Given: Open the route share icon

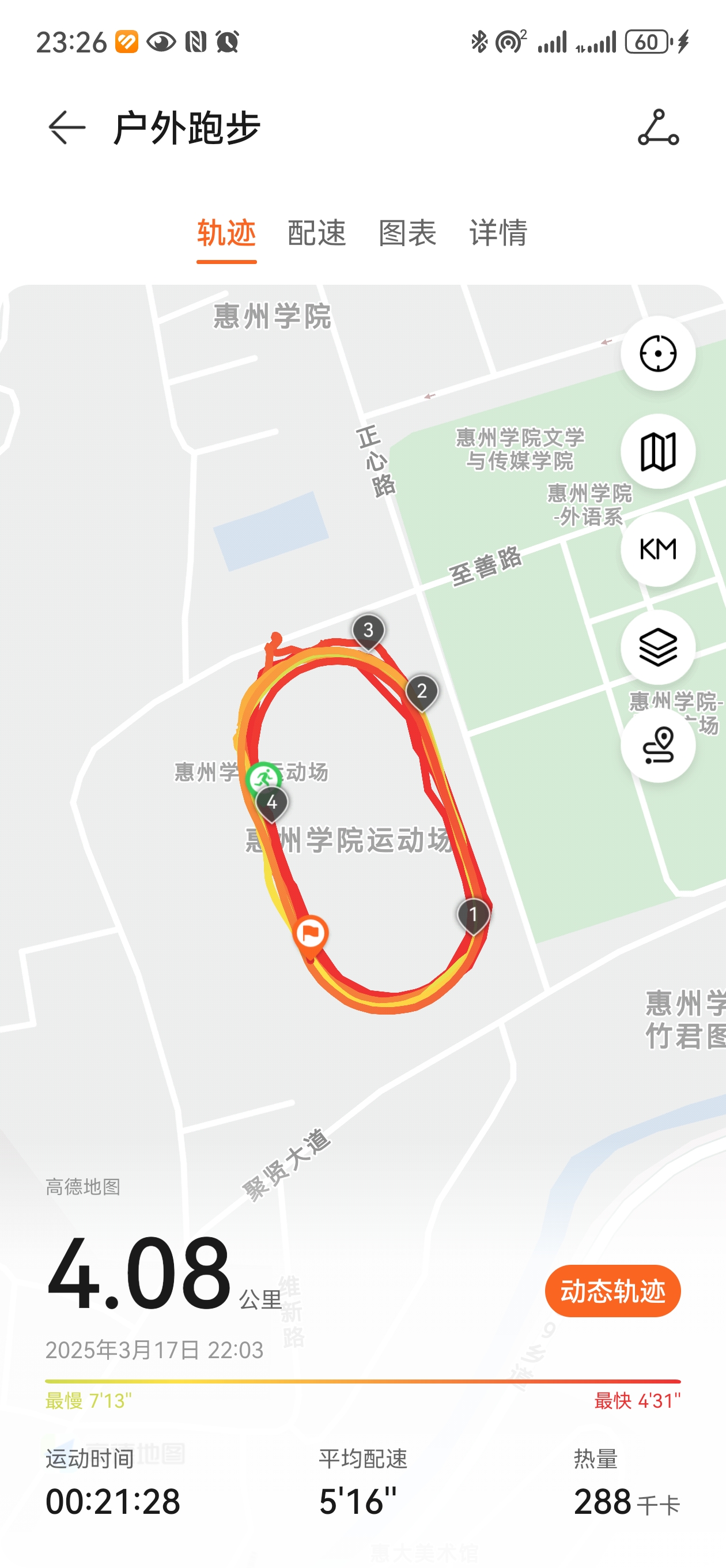Looking at the screenshot, I should point(659,128).
